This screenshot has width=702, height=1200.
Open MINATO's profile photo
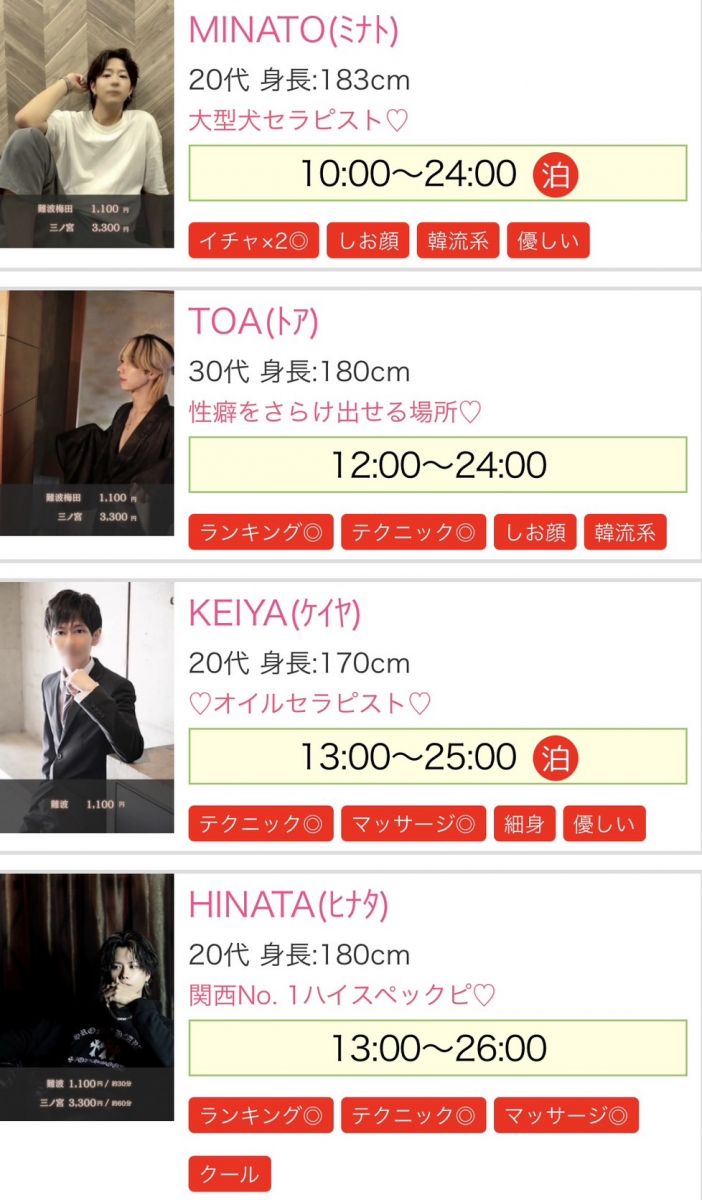click(86, 125)
